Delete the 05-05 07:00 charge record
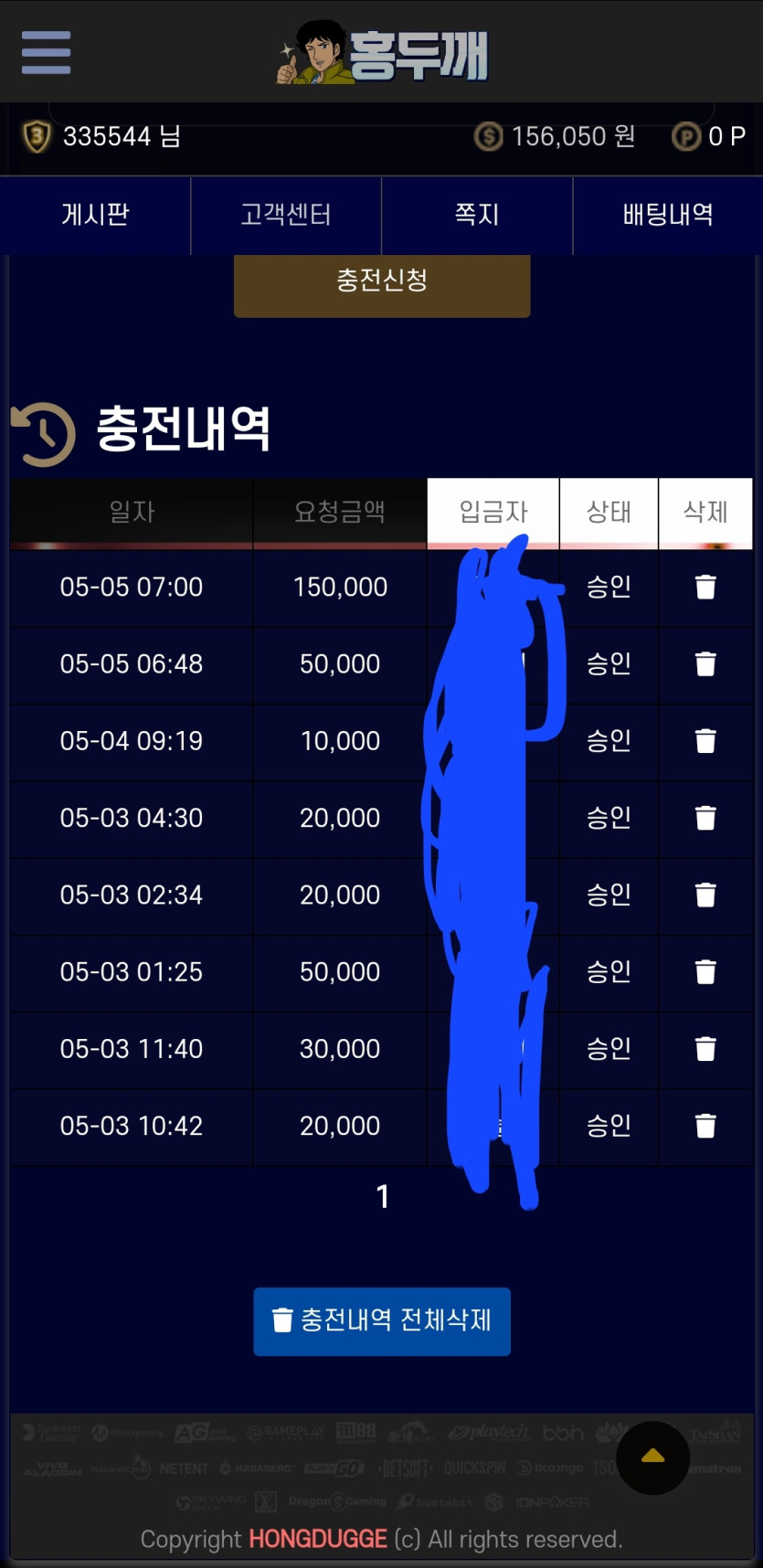 click(x=705, y=587)
